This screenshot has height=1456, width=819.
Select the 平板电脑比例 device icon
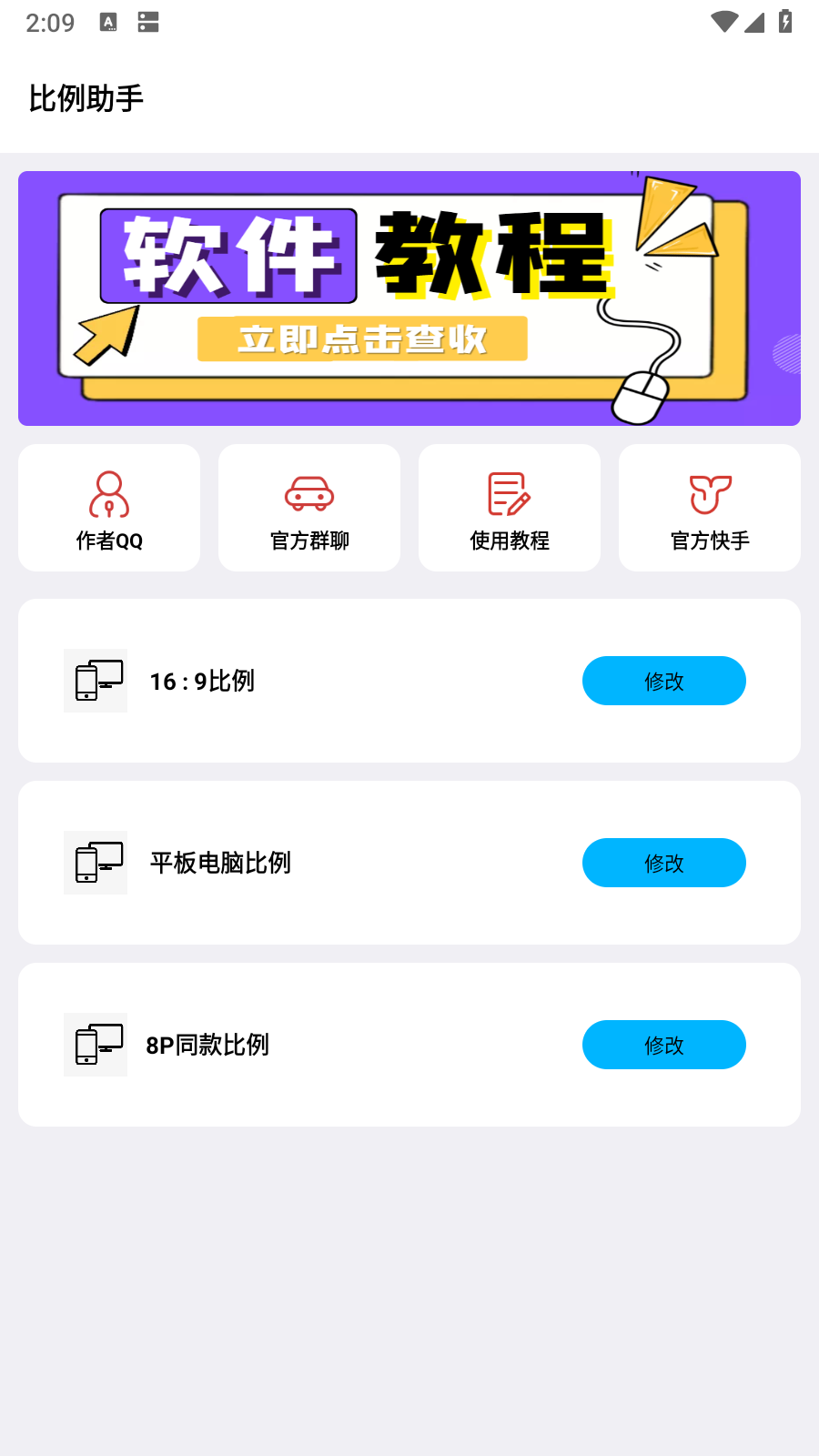pos(95,862)
